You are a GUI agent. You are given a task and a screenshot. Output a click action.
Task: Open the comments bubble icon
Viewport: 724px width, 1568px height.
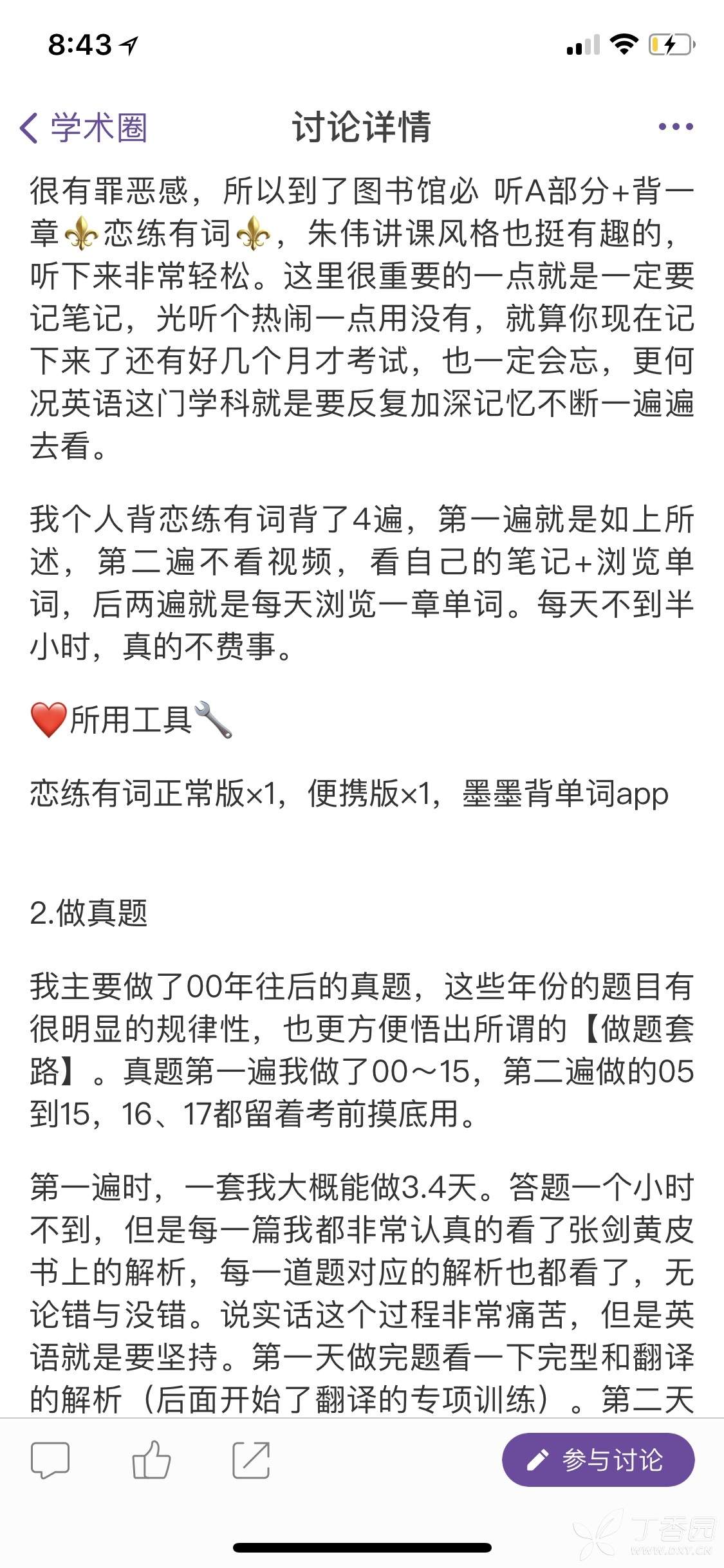50,1460
